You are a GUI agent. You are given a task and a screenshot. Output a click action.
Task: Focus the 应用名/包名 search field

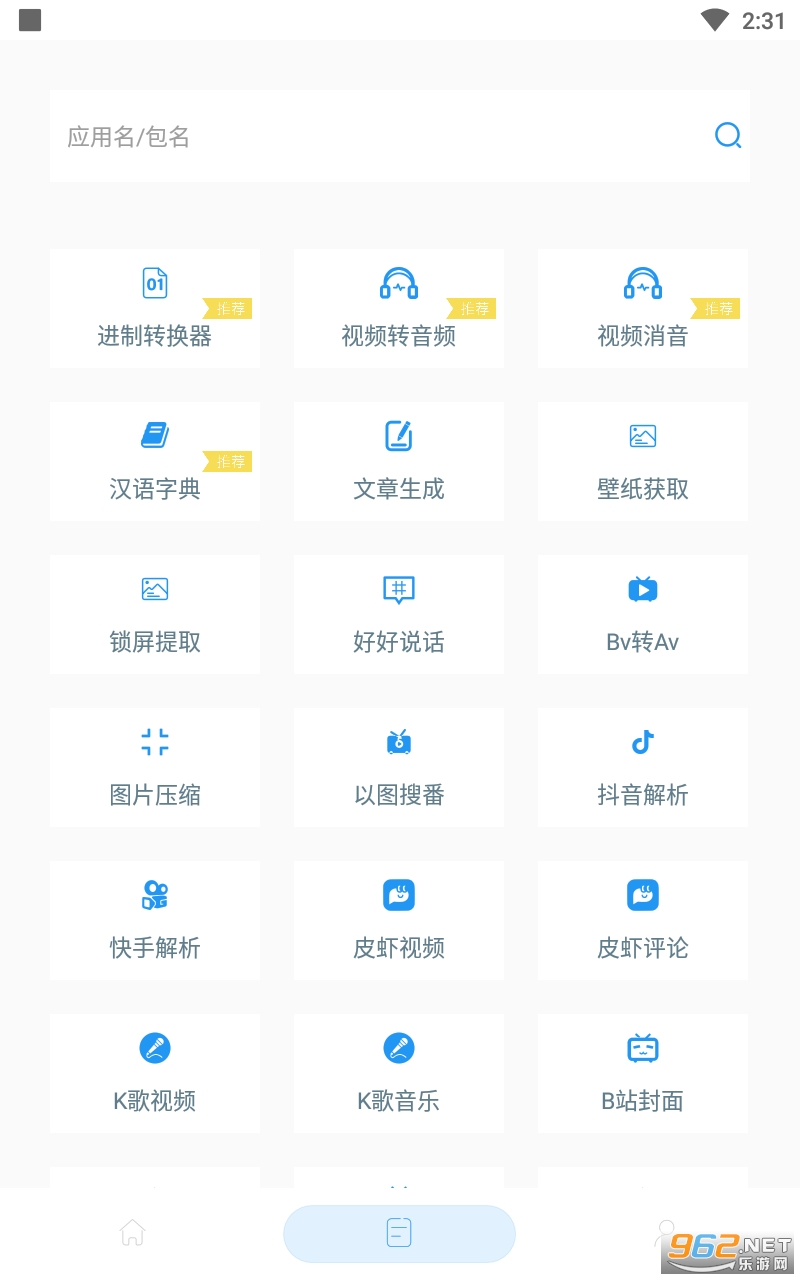point(380,136)
